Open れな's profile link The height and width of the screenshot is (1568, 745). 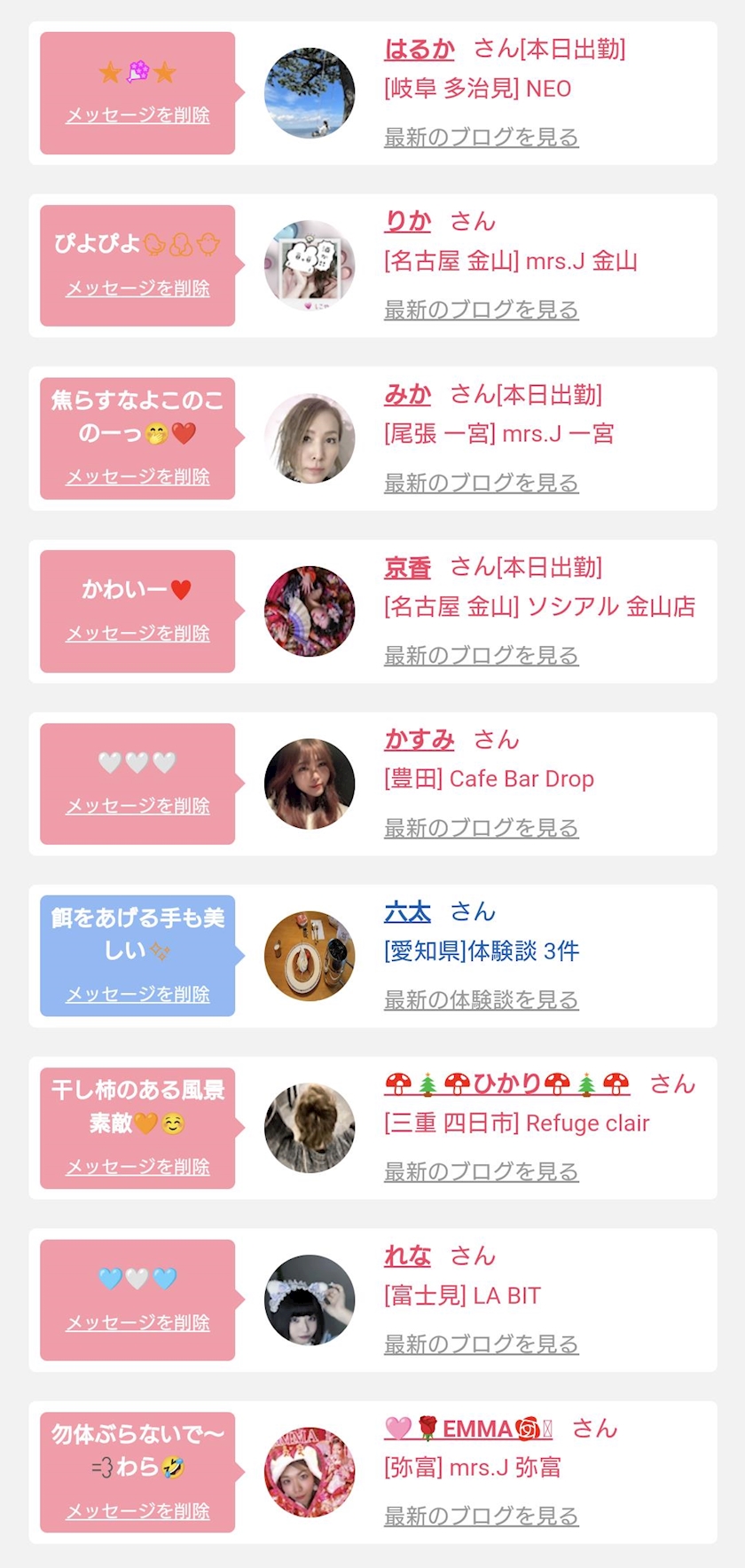(407, 1257)
